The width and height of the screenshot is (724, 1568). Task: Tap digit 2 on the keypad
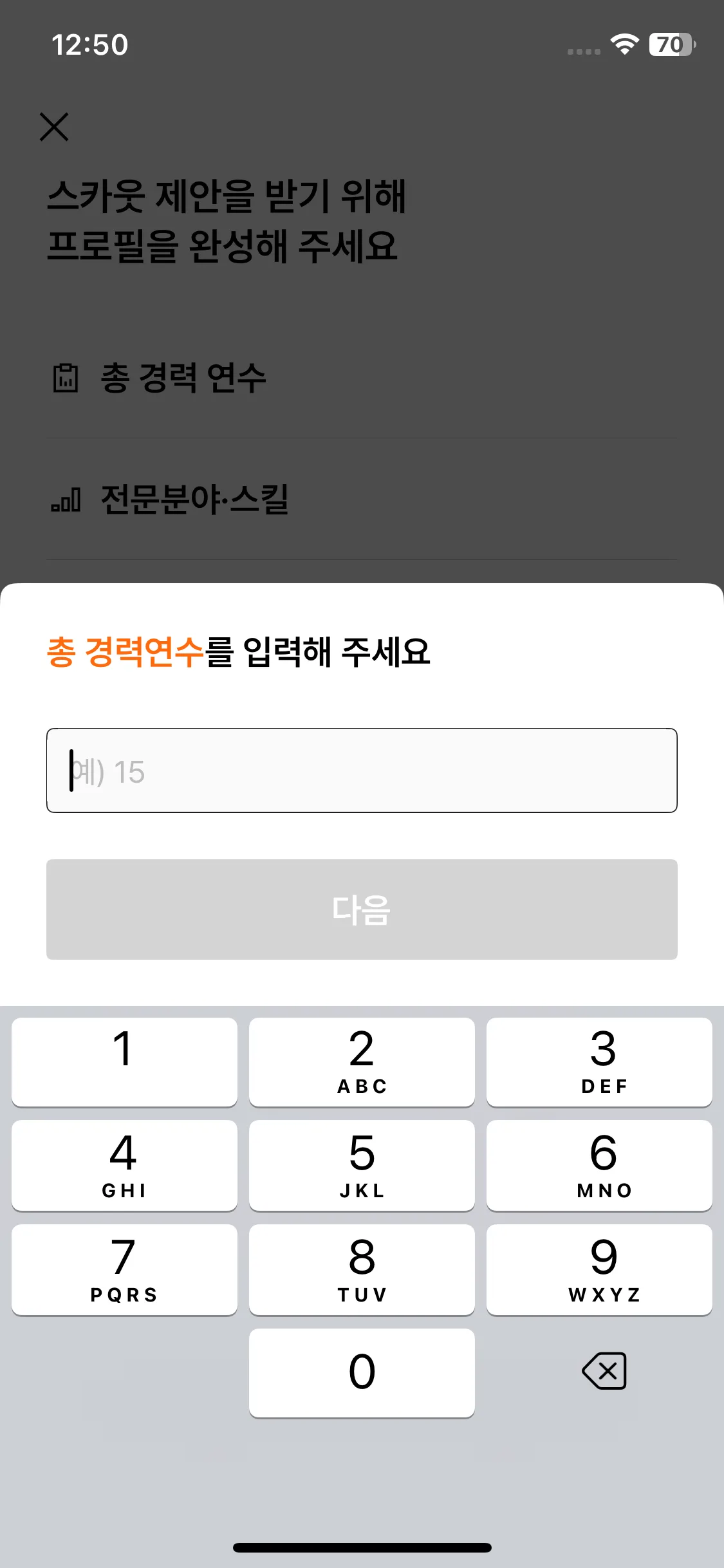coord(362,1061)
